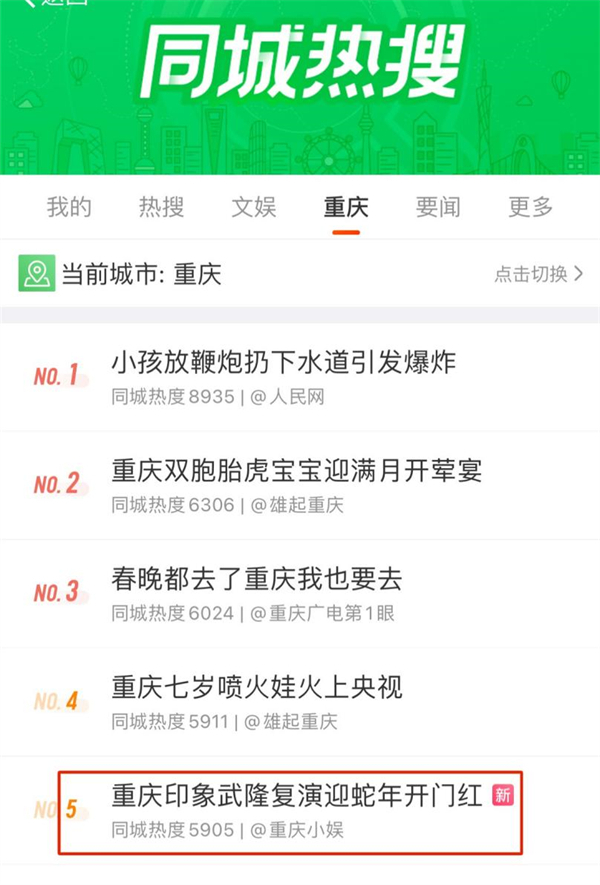Viewport: 600px width, 885px height.
Task: Open No.3 春晚都去了重庆我也要去
Action: 257,578
